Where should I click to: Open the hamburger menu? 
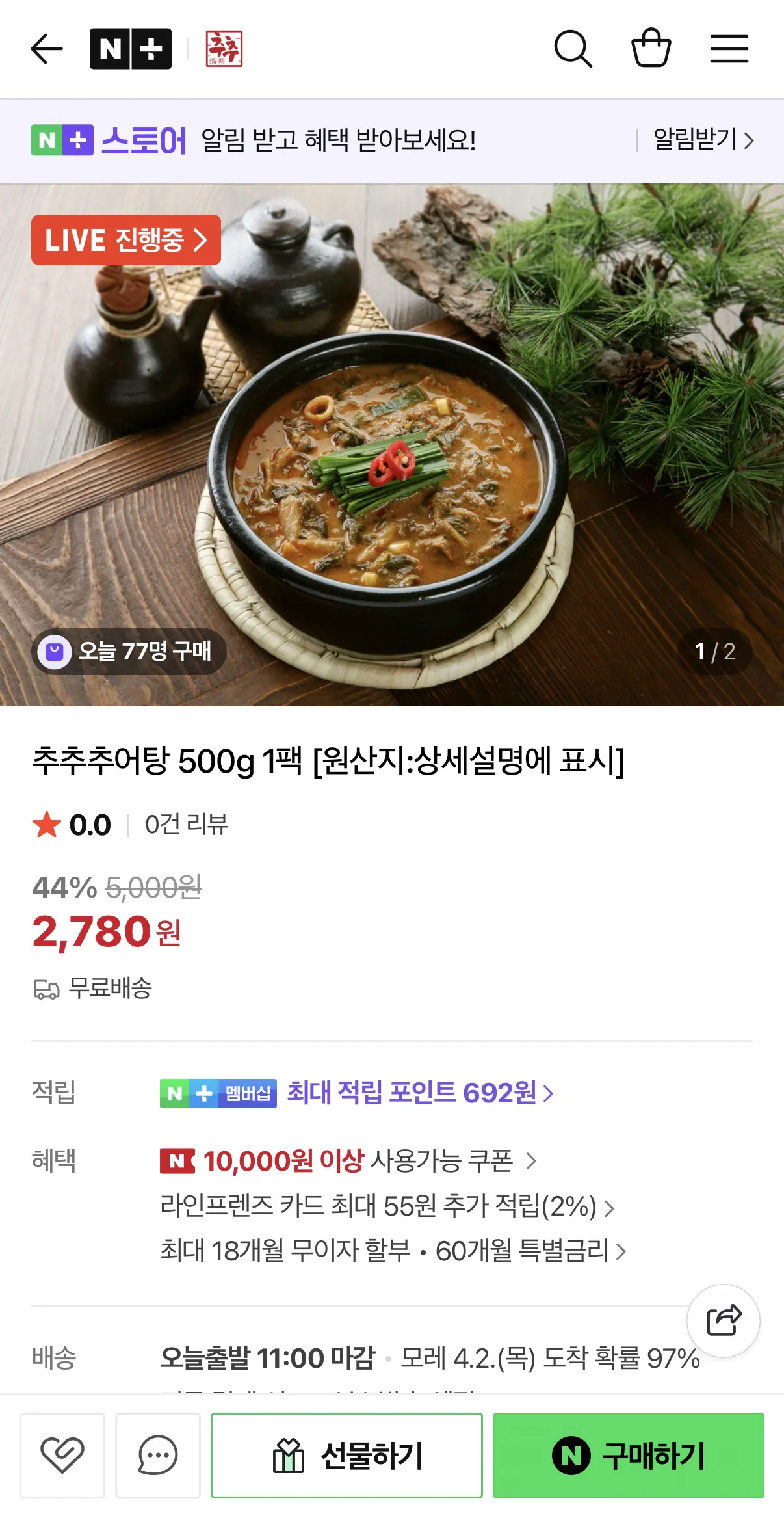(x=729, y=49)
